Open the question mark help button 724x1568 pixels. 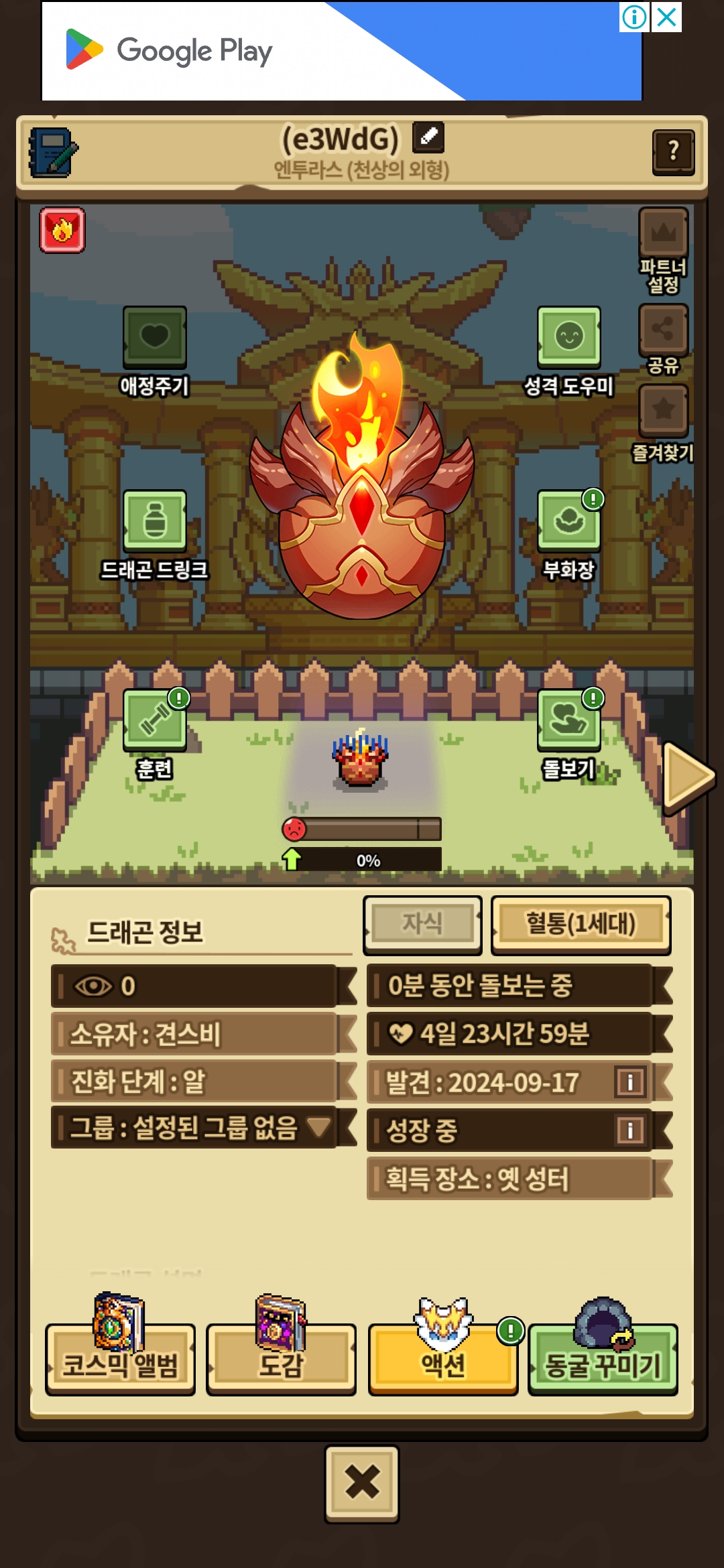(673, 151)
